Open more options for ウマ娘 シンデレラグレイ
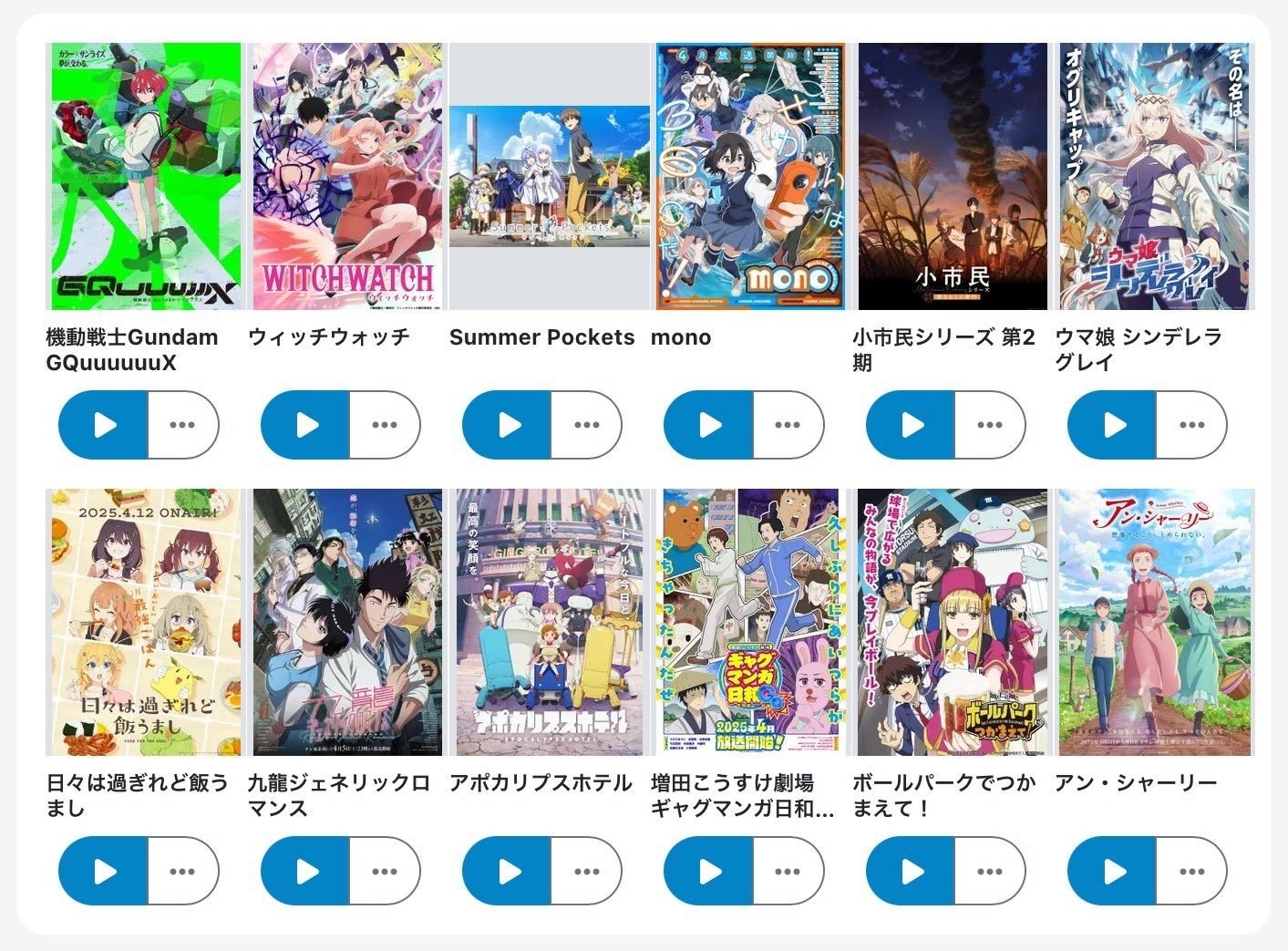This screenshot has height=951, width=1288. pyautogui.click(x=1191, y=425)
